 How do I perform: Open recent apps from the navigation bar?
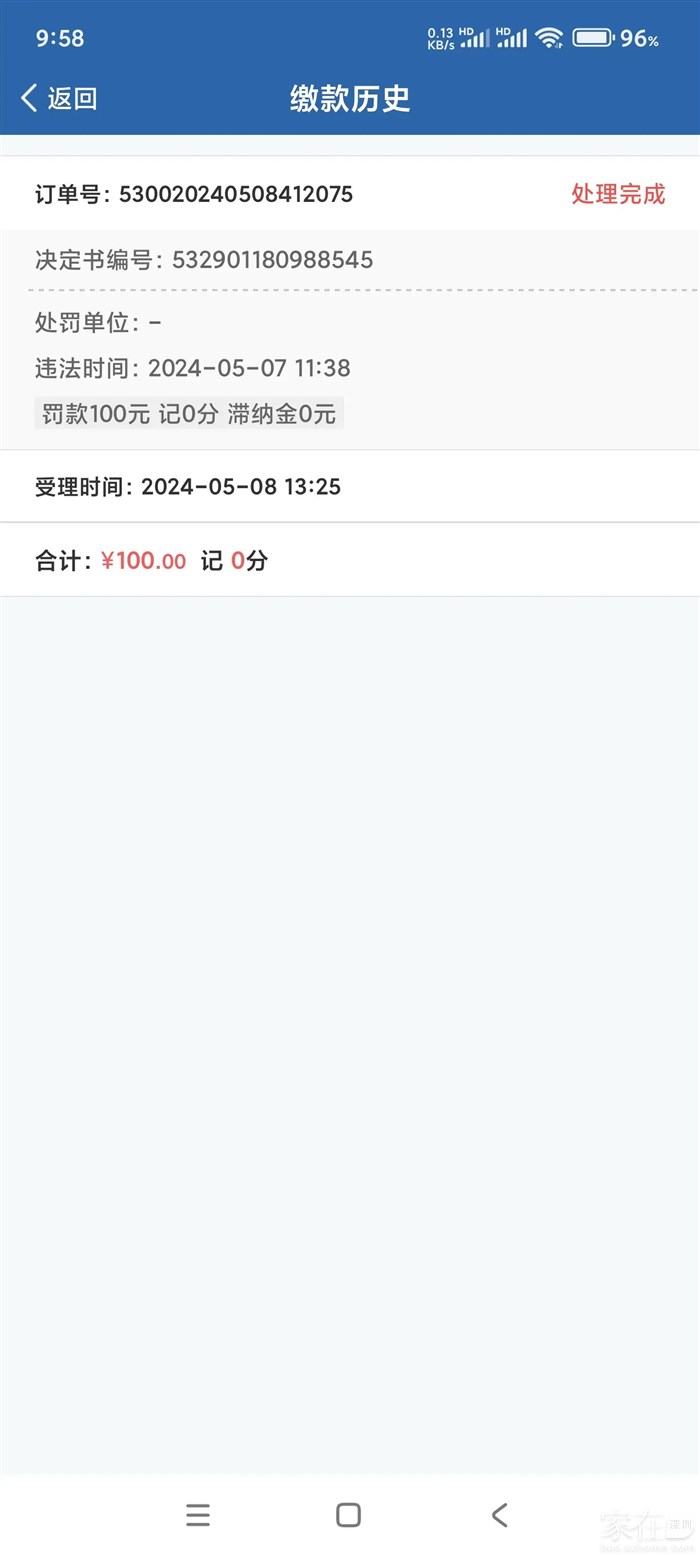198,1515
